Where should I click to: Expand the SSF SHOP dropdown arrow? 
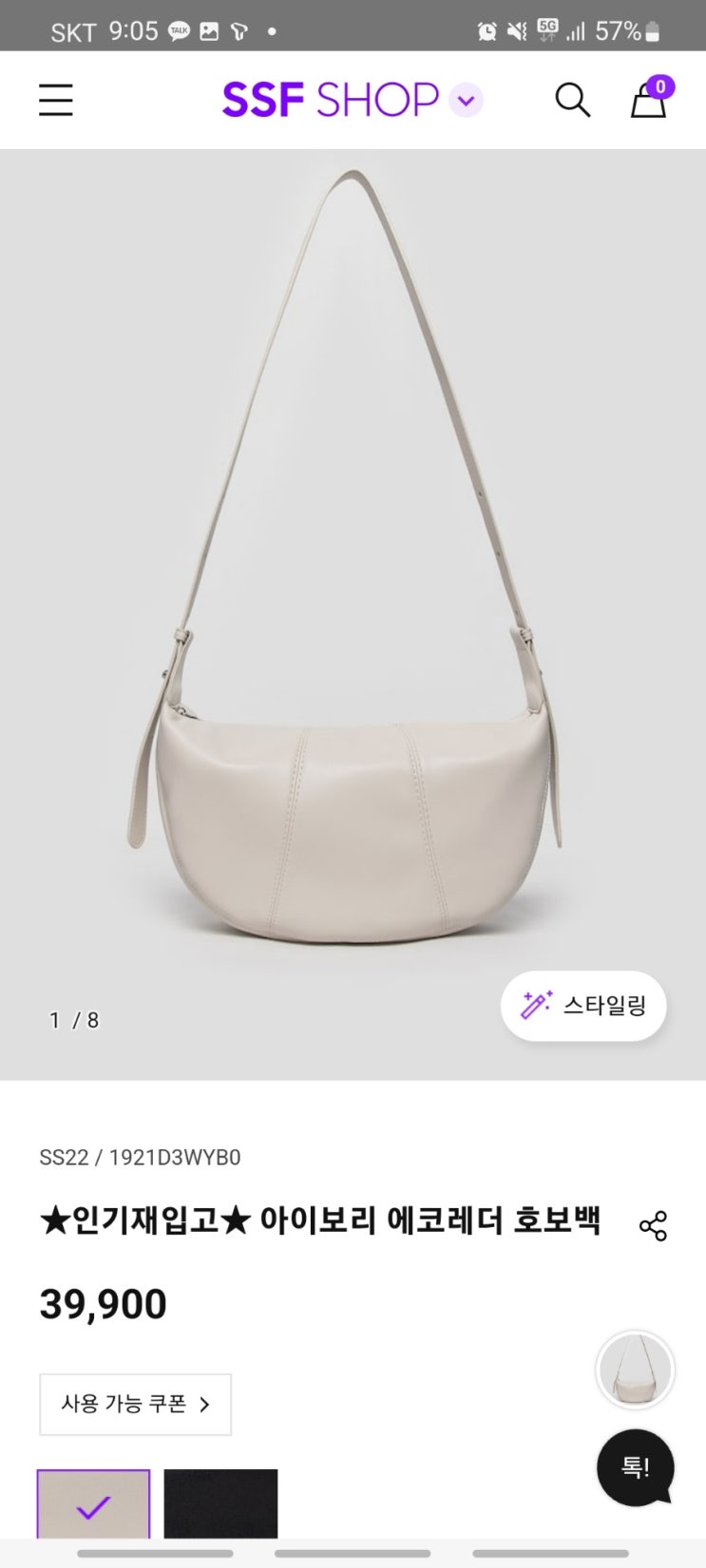point(466,100)
